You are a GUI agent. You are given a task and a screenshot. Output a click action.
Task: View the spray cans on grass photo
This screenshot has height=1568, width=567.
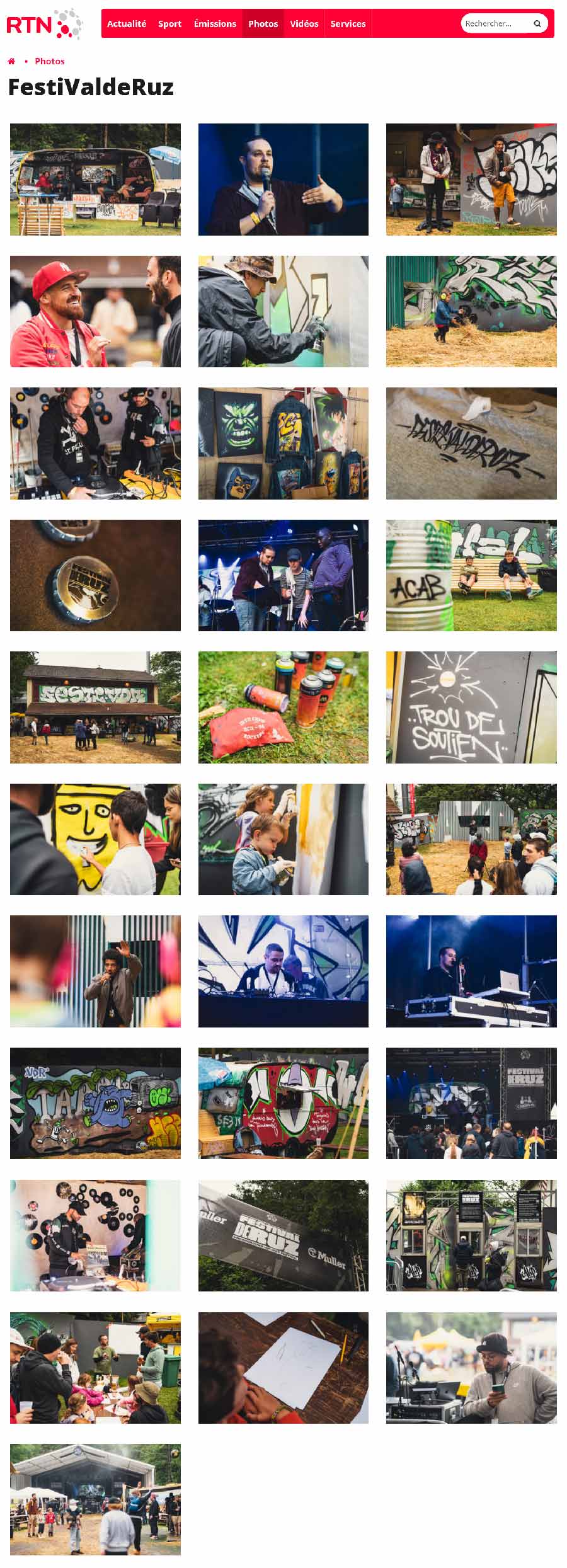point(283,707)
